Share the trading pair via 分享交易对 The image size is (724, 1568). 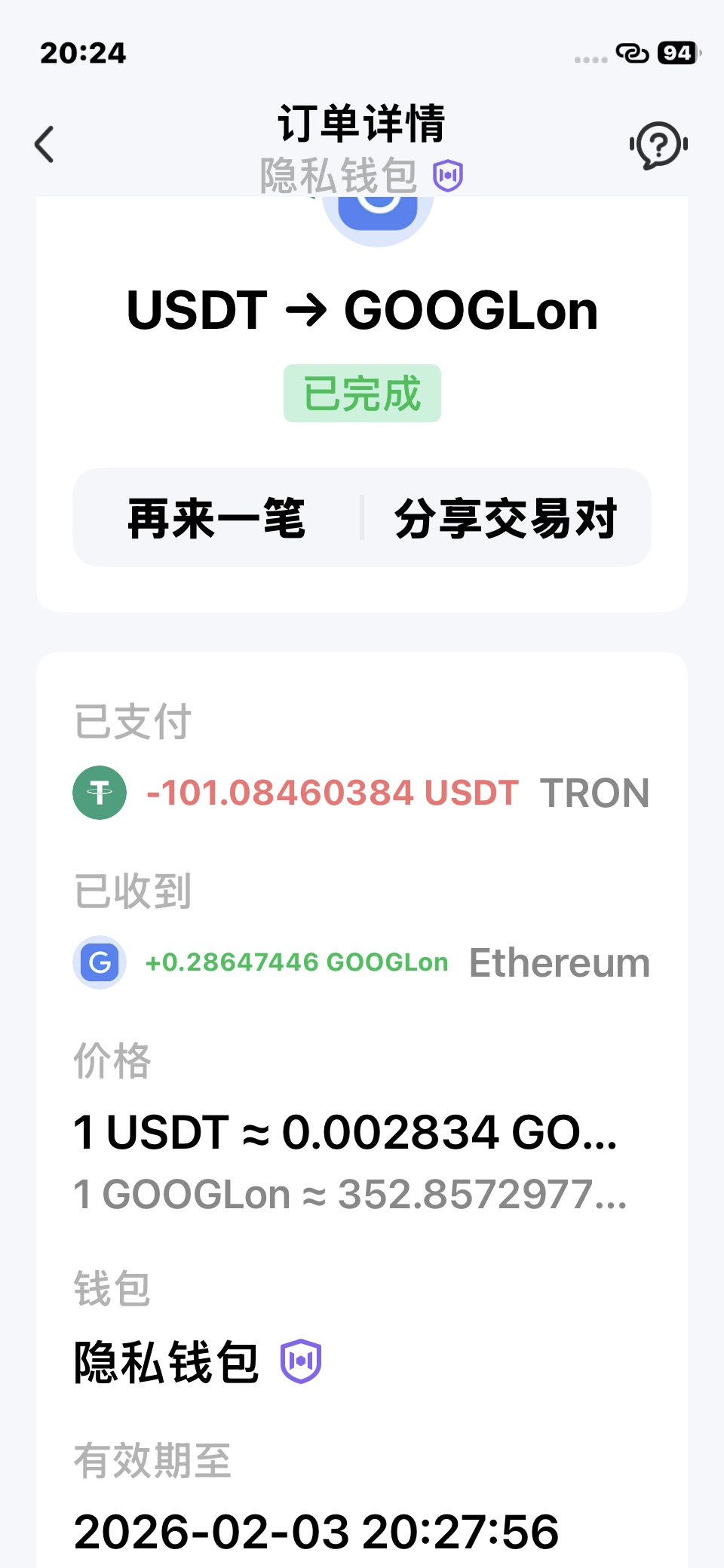[506, 518]
